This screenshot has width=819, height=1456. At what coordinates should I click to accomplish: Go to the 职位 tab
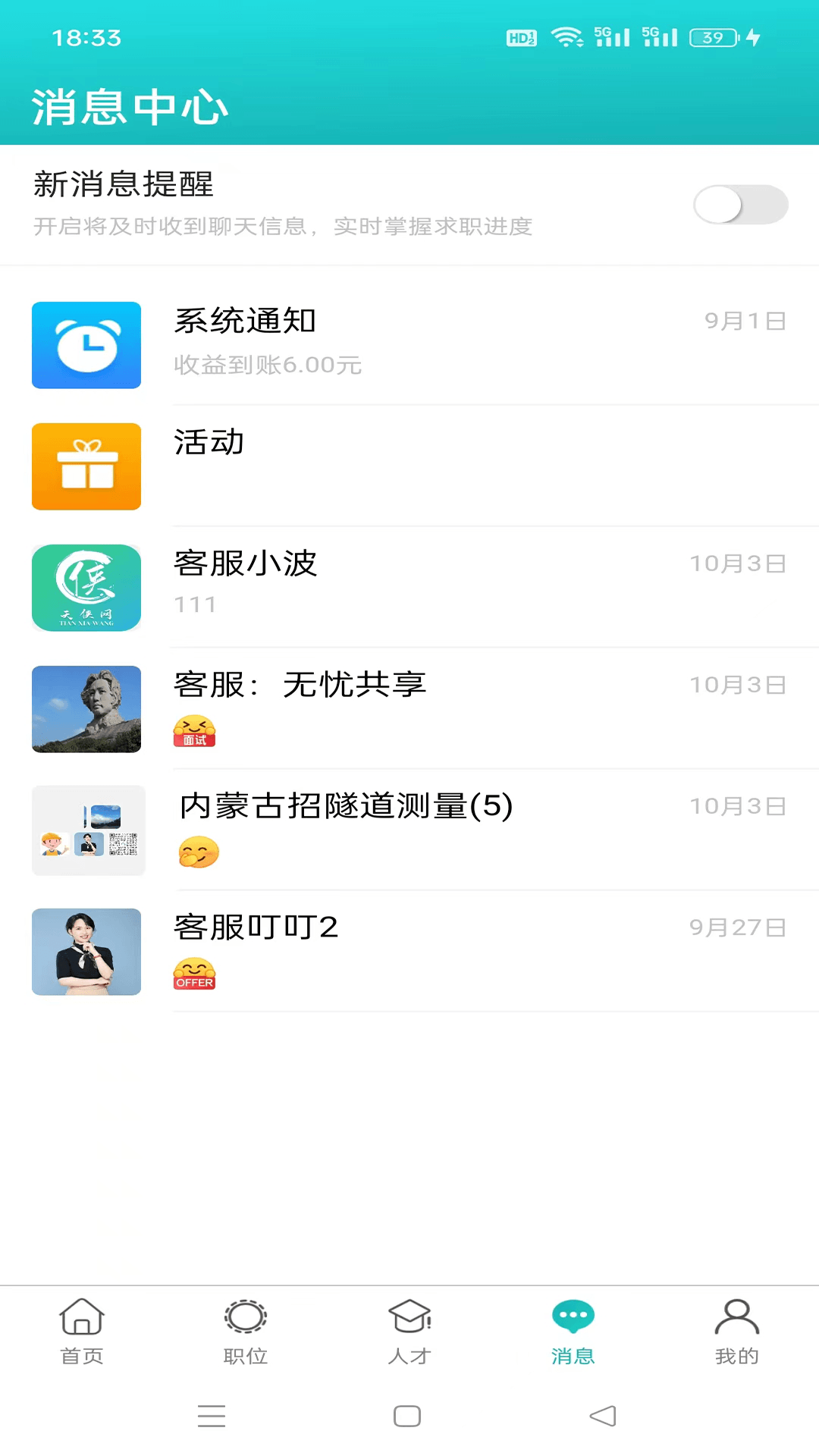[246, 1332]
